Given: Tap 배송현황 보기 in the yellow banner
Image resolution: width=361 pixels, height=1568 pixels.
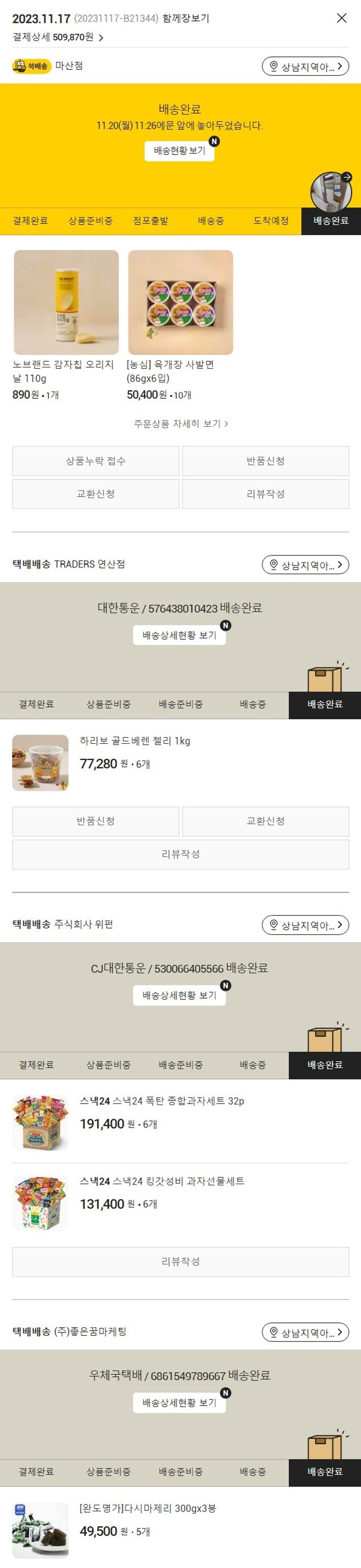Looking at the screenshot, I should tap(179, 150).
